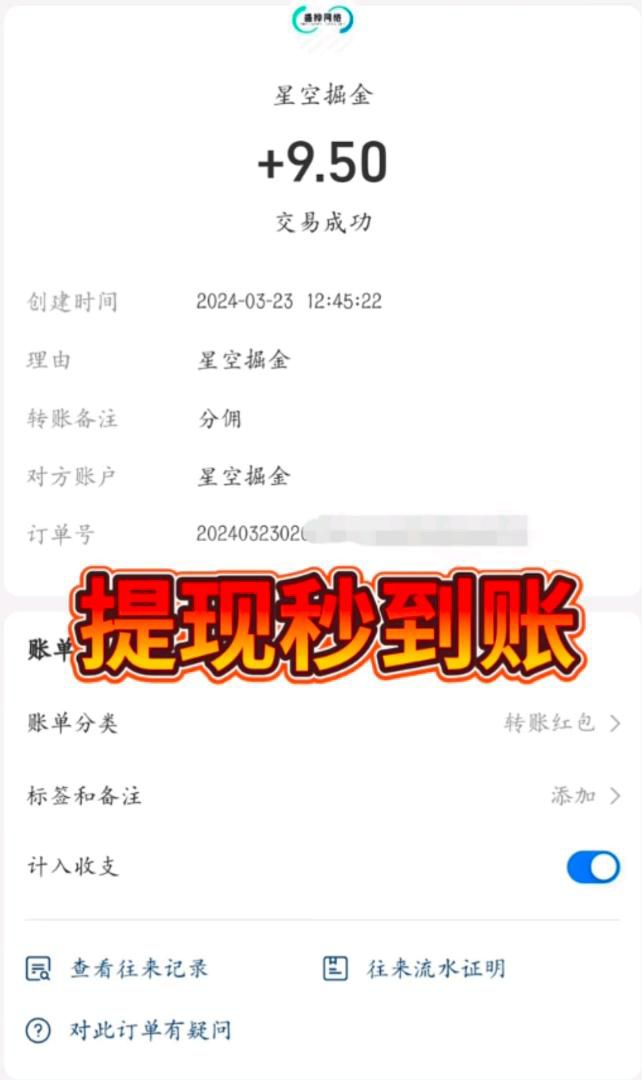
Task: Open the 账单分类 row showing 转账红包
Action: [323, 723]
